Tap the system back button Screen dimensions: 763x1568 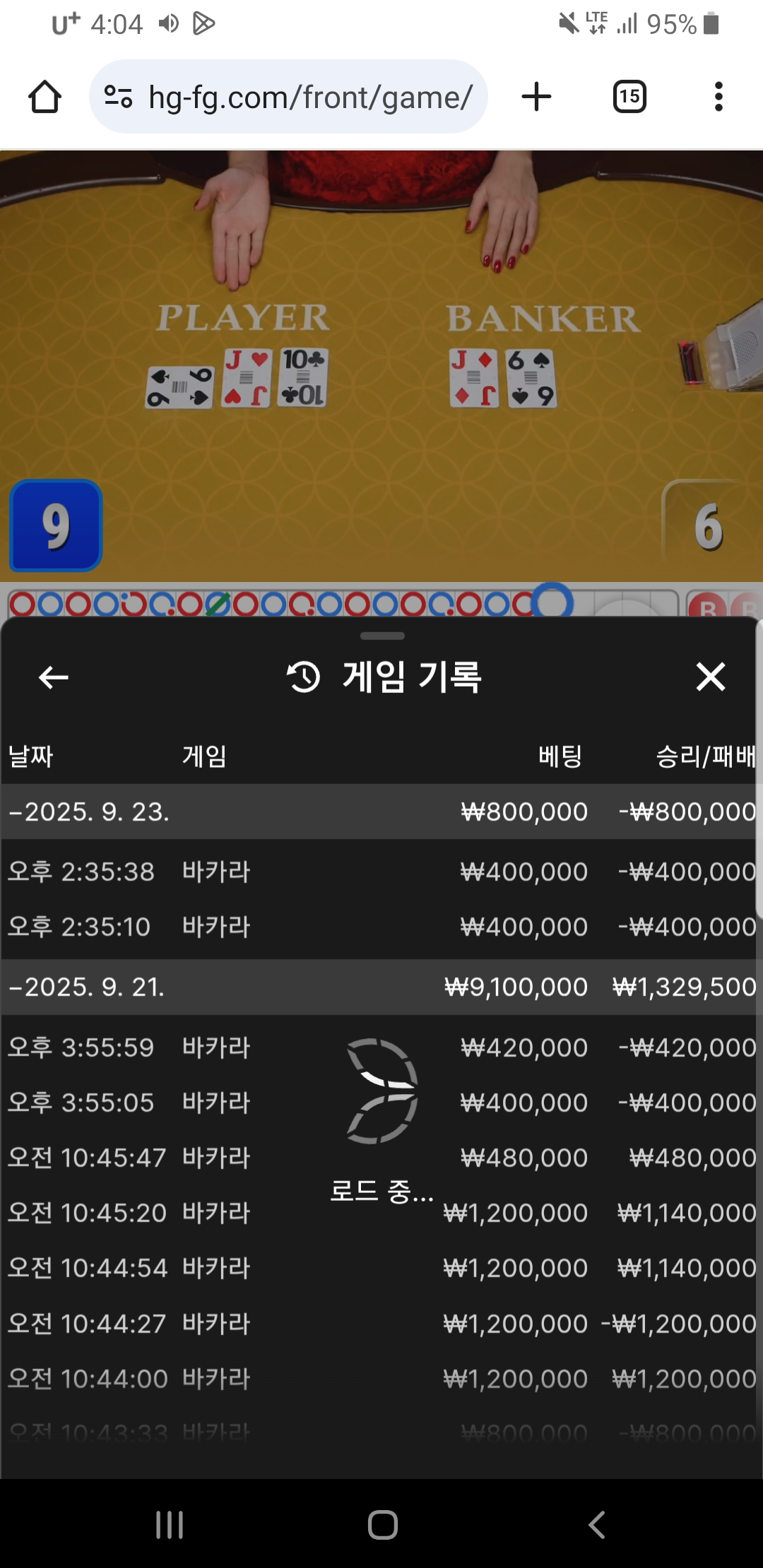coord(597,1525)
